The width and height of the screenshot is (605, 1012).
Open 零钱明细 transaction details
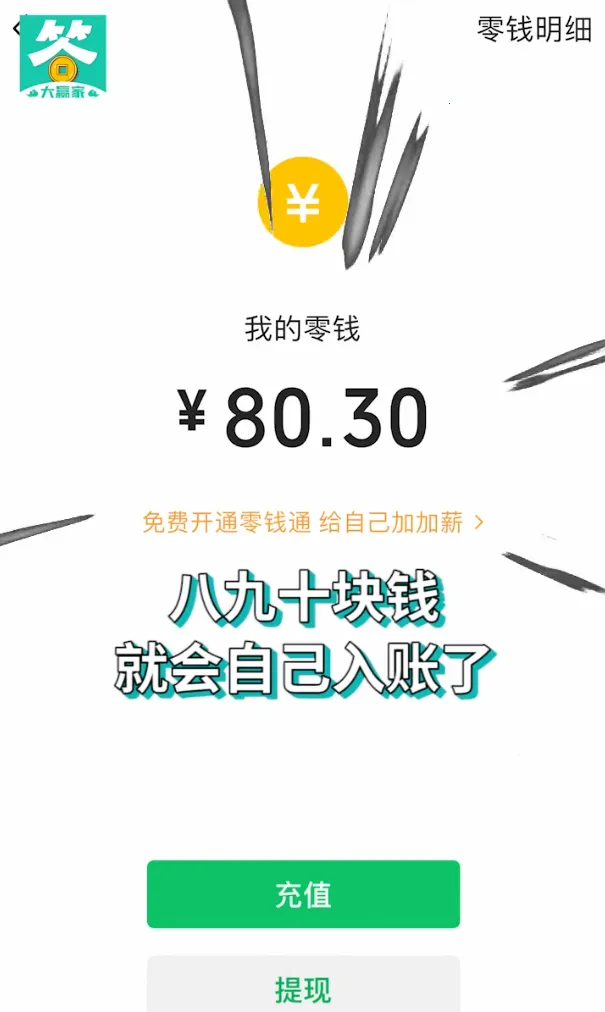[x=534, y=30]
